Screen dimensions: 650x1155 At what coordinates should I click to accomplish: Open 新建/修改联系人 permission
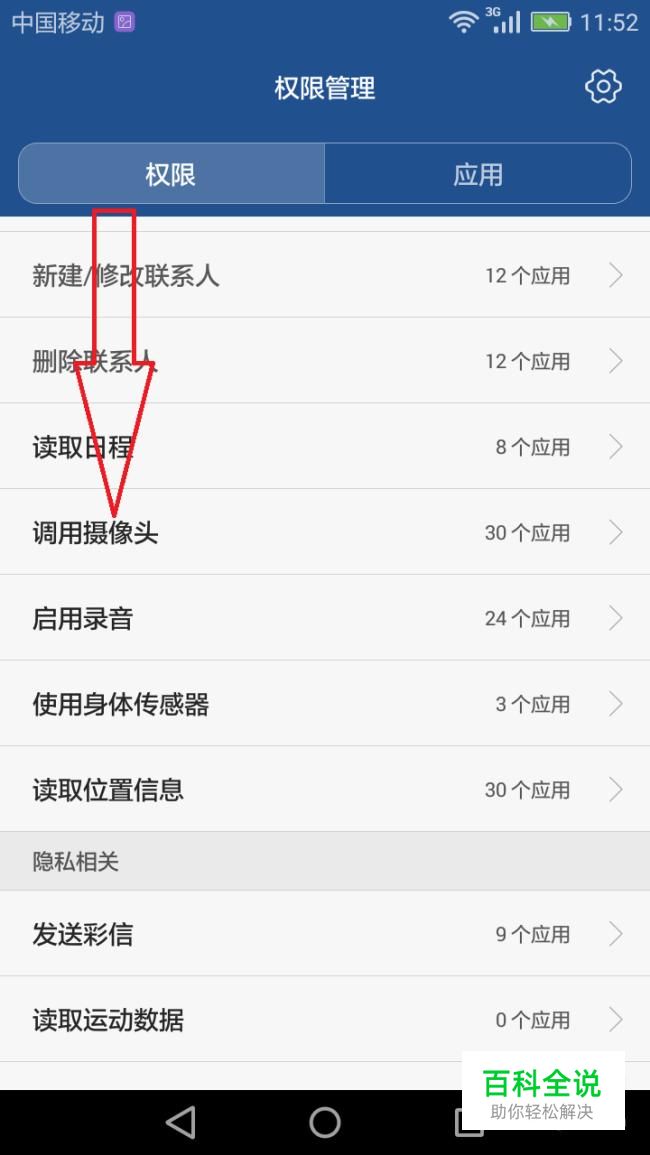[x=325, y=275]
